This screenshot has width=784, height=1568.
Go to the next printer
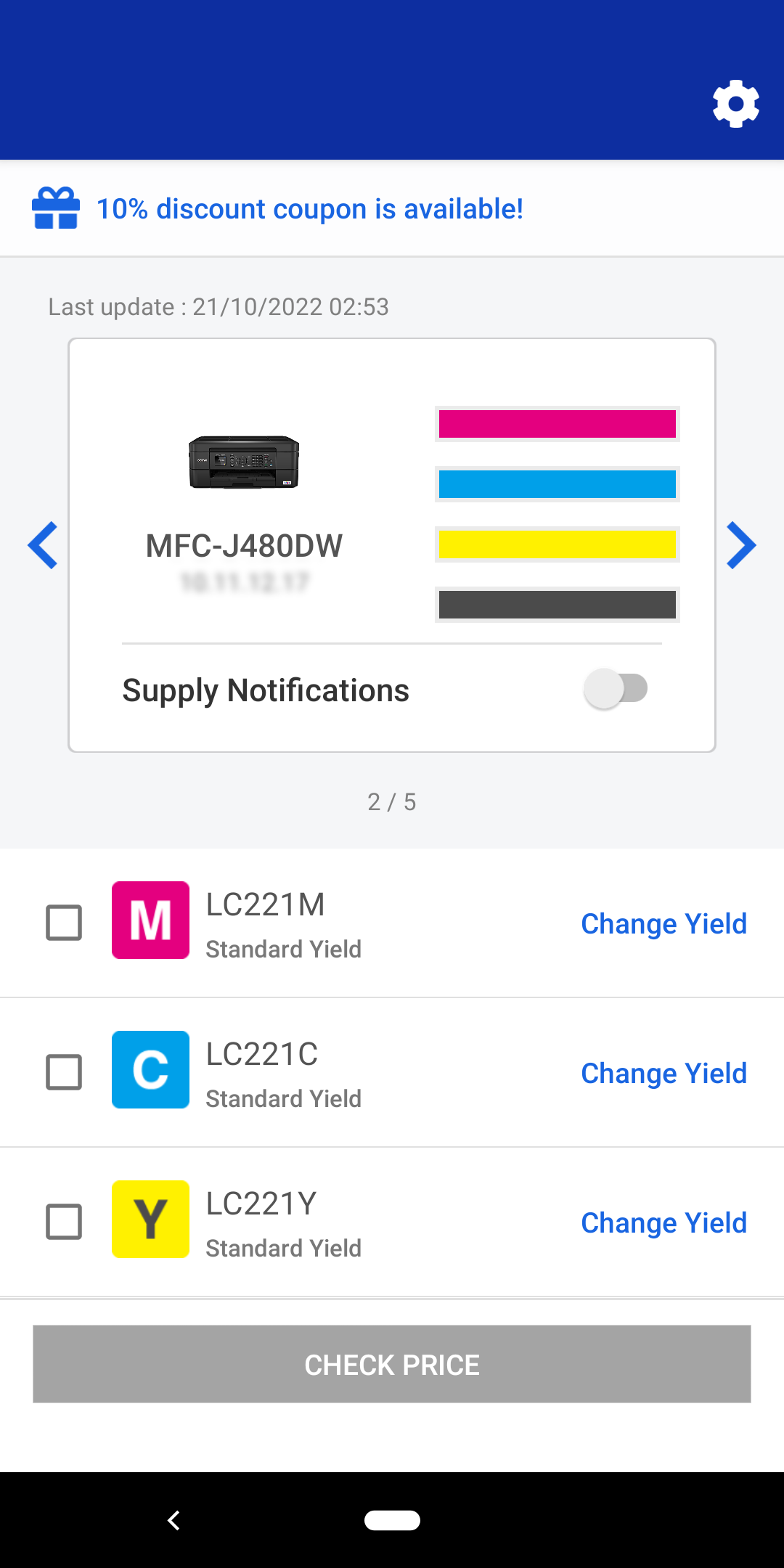click(741, 545)
